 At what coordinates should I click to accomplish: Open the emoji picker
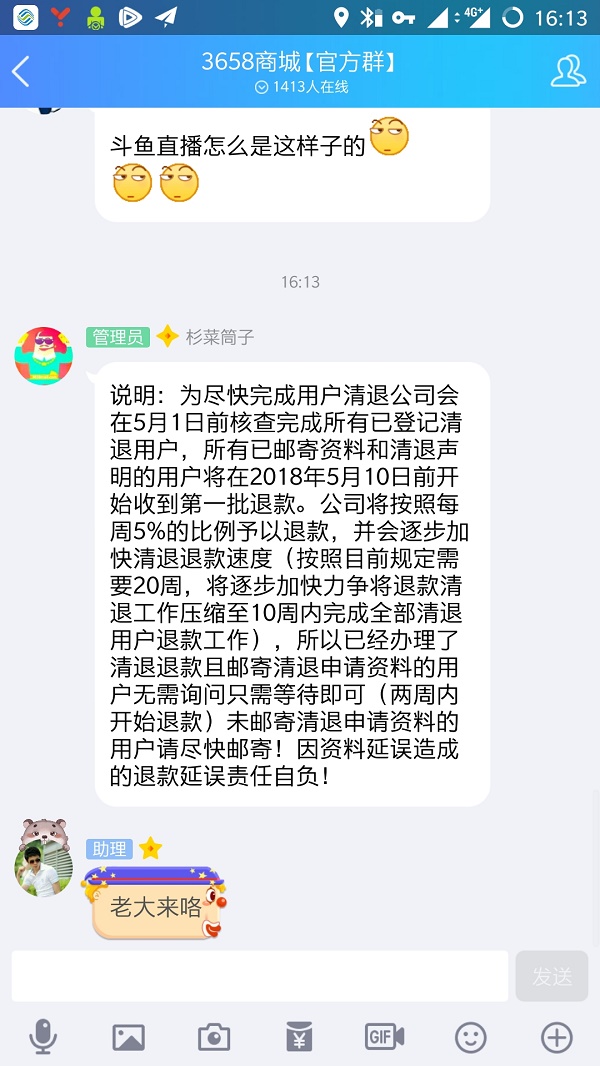click(x=470, y=1037)
